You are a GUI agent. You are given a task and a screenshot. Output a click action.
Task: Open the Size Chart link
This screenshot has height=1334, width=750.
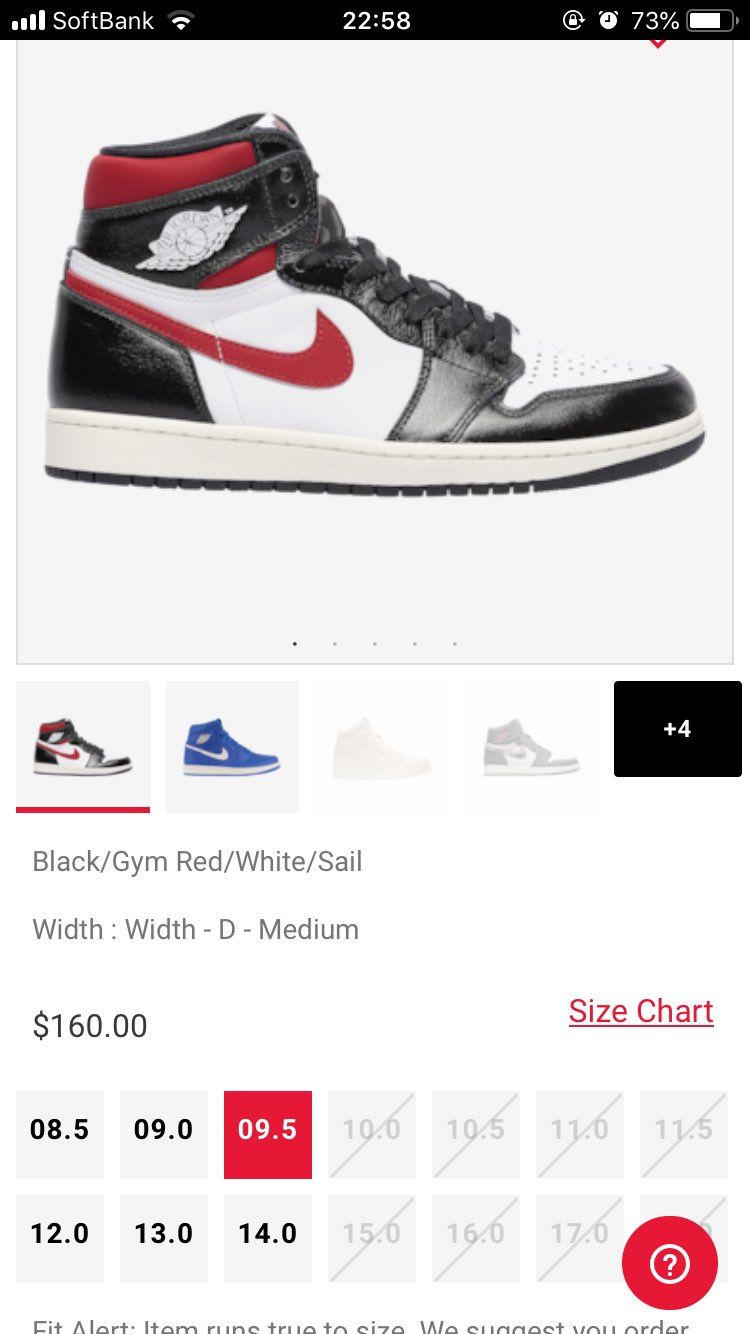(x=641, y=1011)
